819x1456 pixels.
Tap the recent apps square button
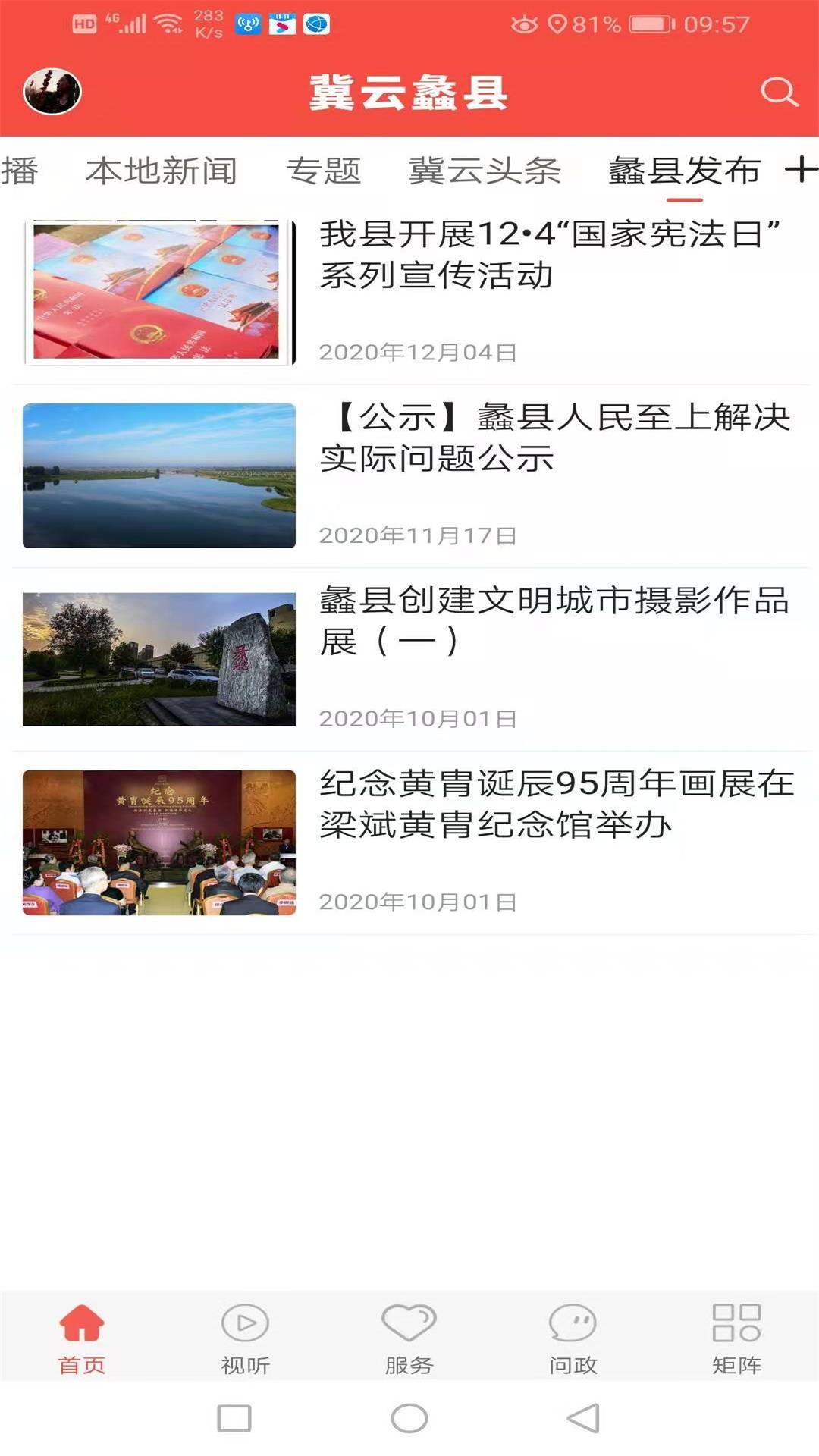tap(235, 1424)
